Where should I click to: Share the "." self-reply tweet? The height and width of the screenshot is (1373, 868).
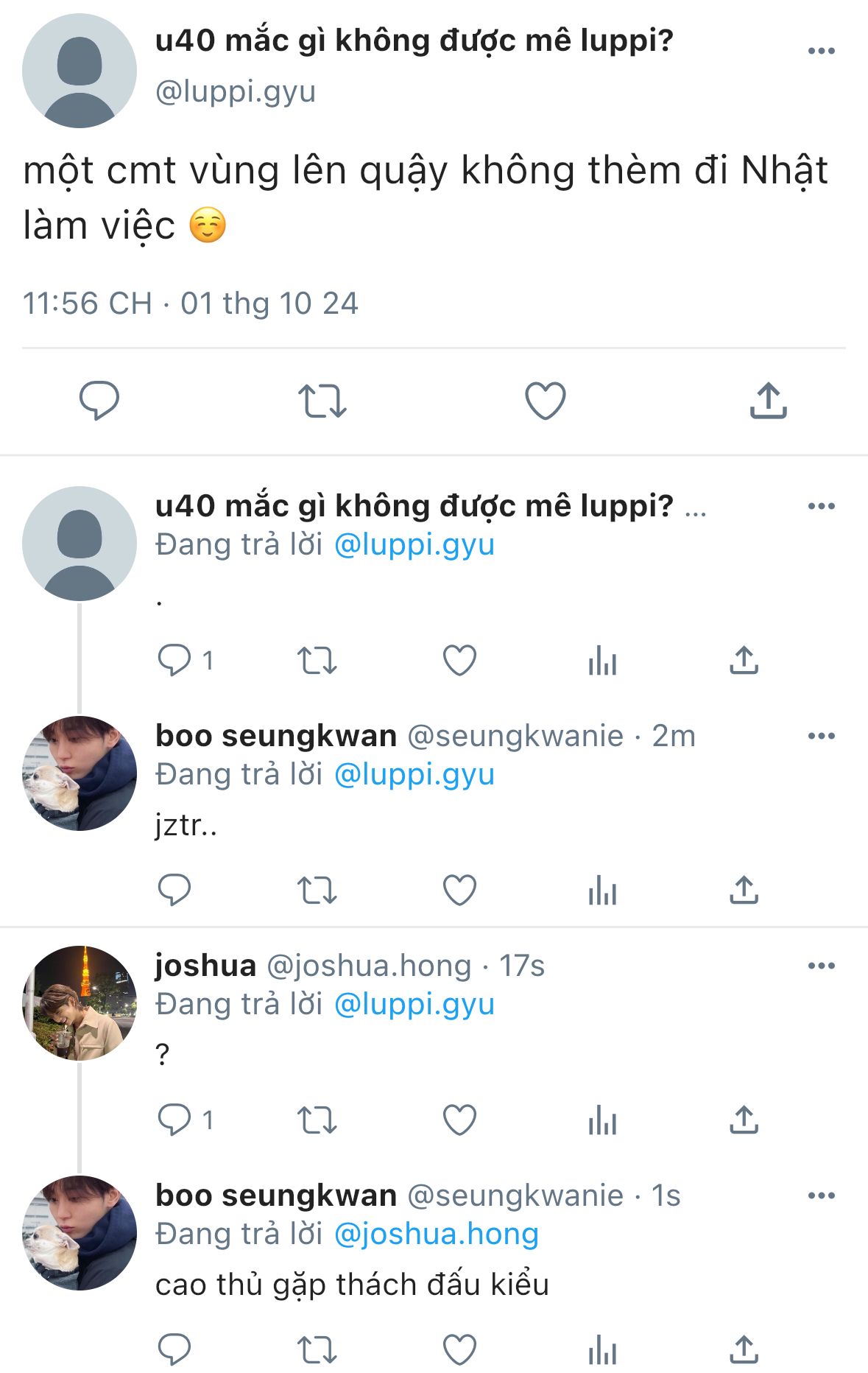[744, 660]
